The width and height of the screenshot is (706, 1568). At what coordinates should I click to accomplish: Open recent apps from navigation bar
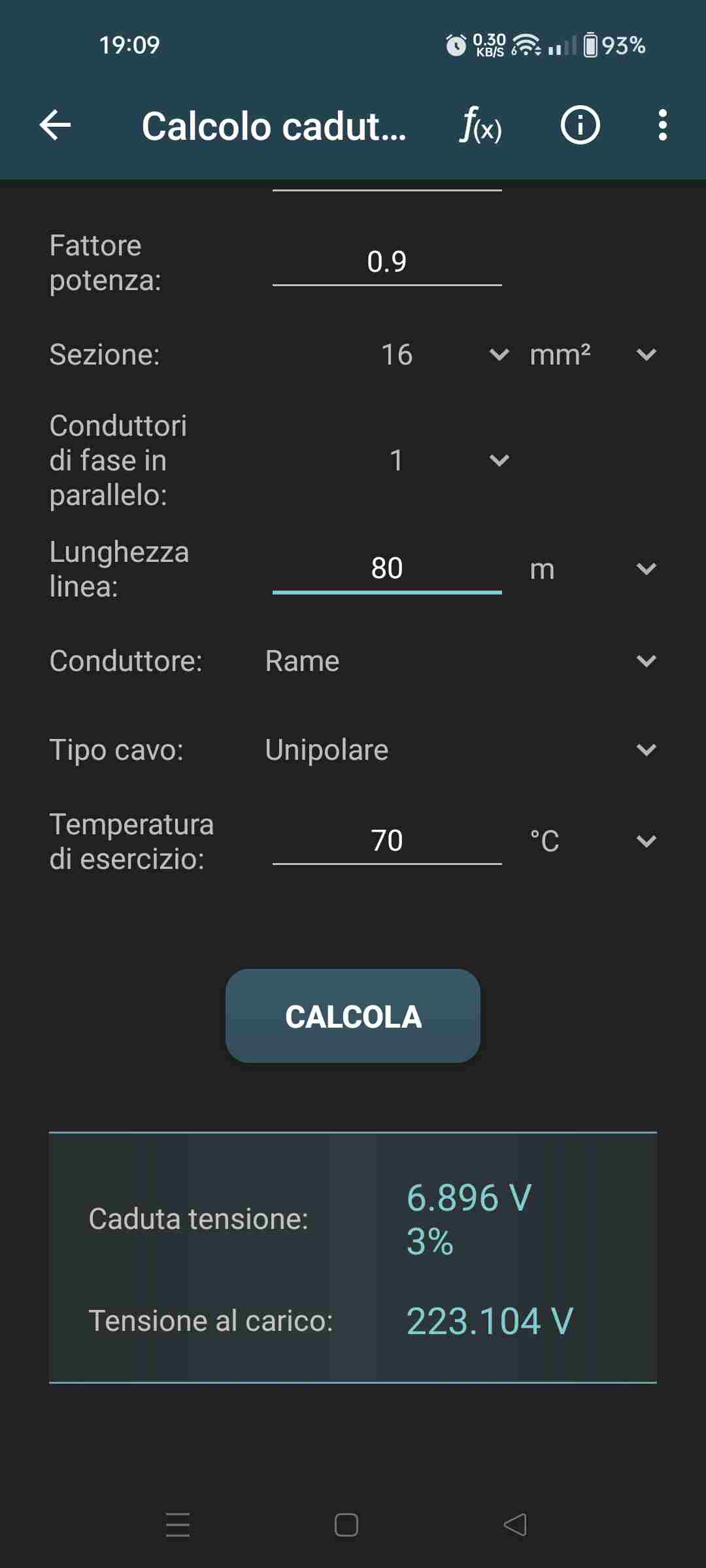coord(178,1526)
